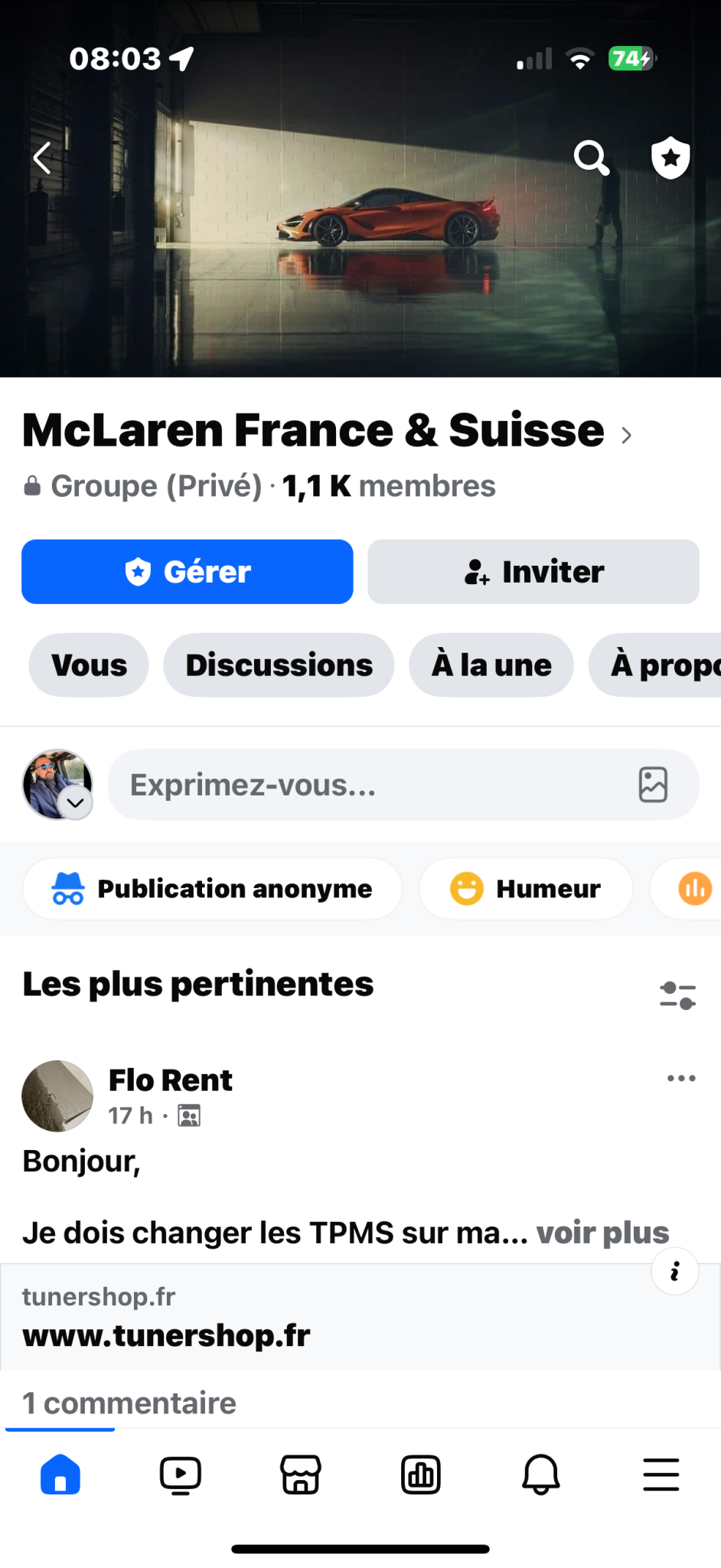Invite members with the Inviter button
Screen dimensions: 721x1568
tap(533, 572)
